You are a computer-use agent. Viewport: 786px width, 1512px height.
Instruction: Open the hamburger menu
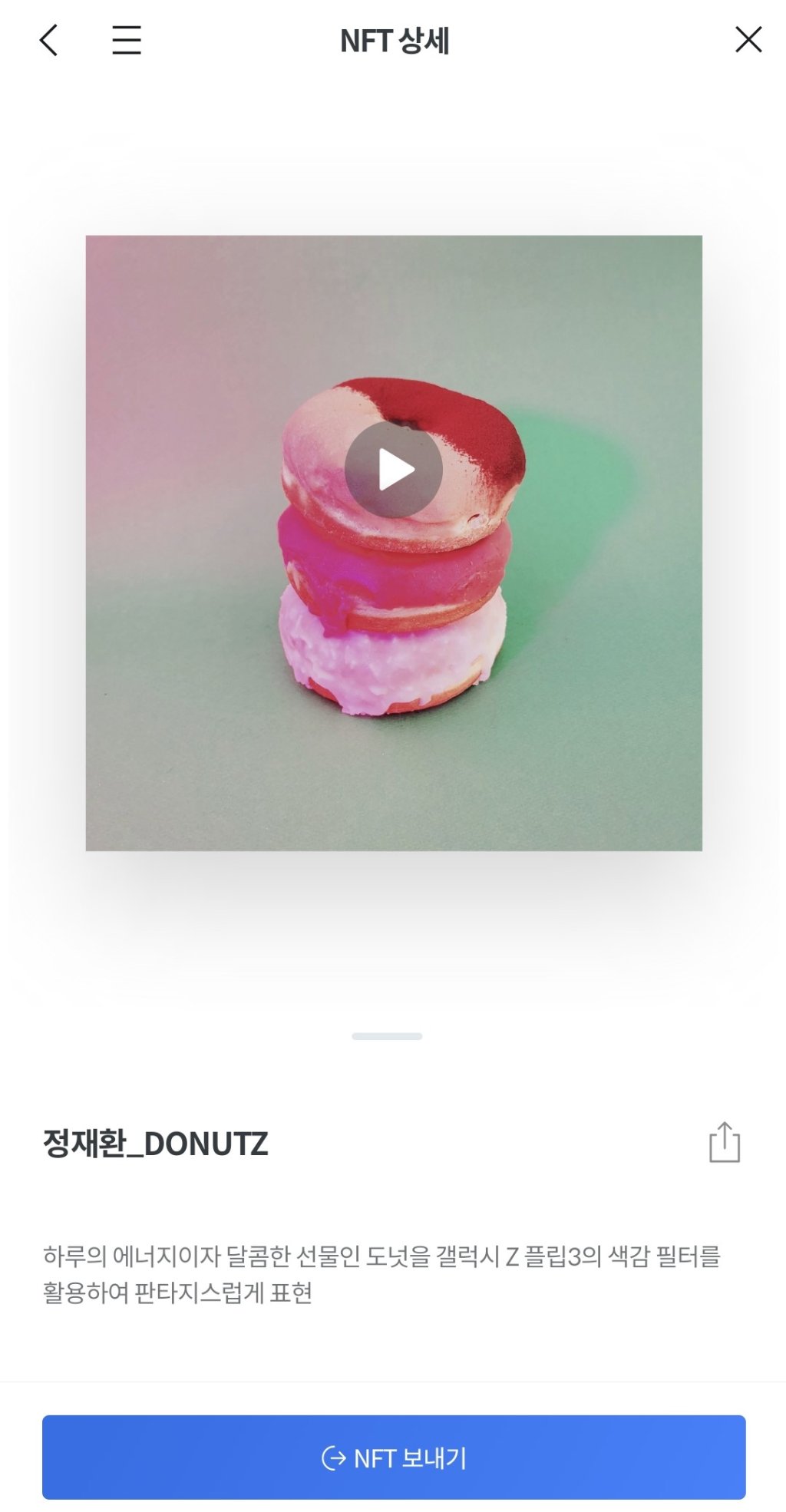click(x=127, y=40)
